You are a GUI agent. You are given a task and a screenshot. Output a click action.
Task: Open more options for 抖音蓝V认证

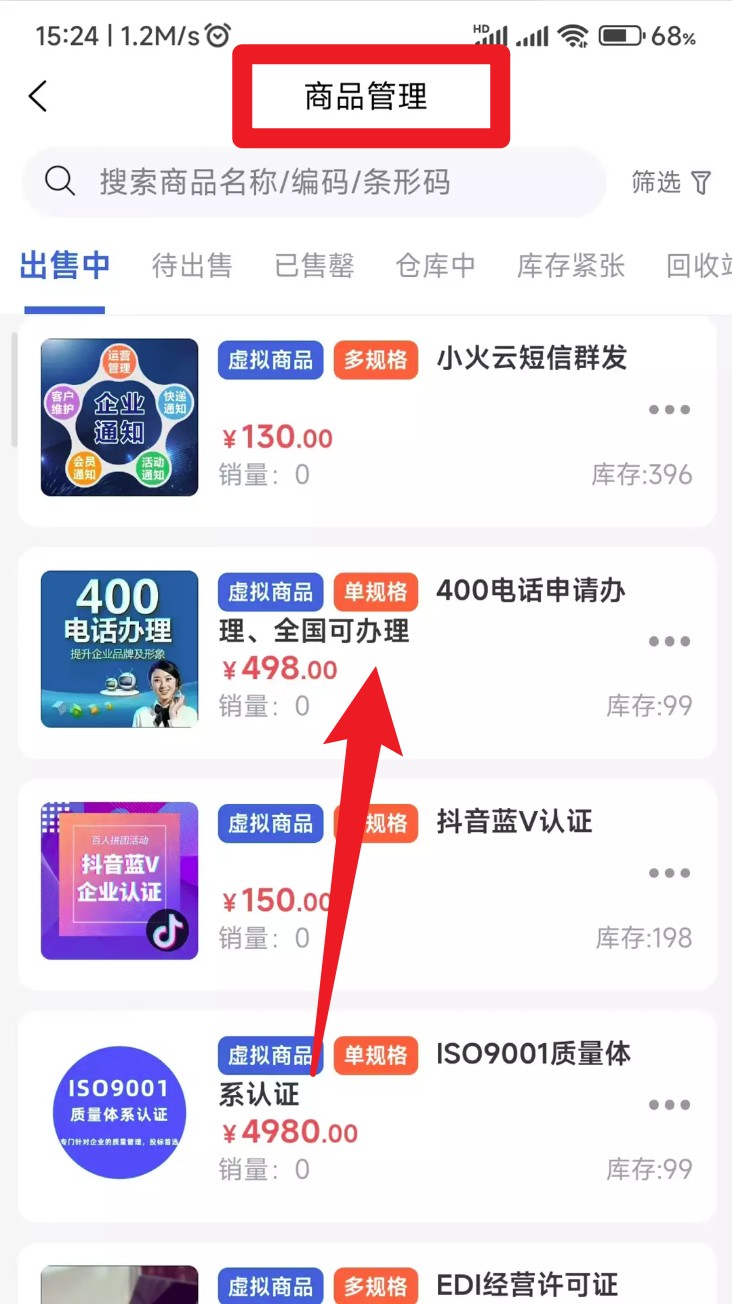pyautogui.click(x=669, y=873)
